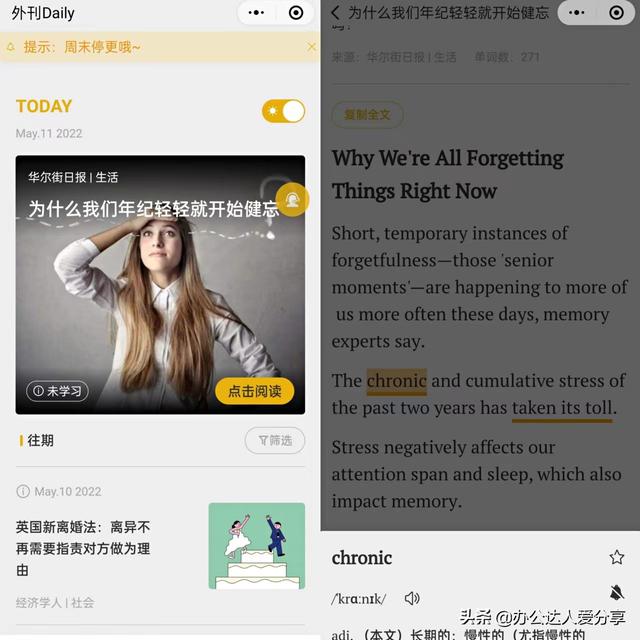Tap the 未学习 status chip
The width and height of the screenshot is (640, 640).
[57, 391]
